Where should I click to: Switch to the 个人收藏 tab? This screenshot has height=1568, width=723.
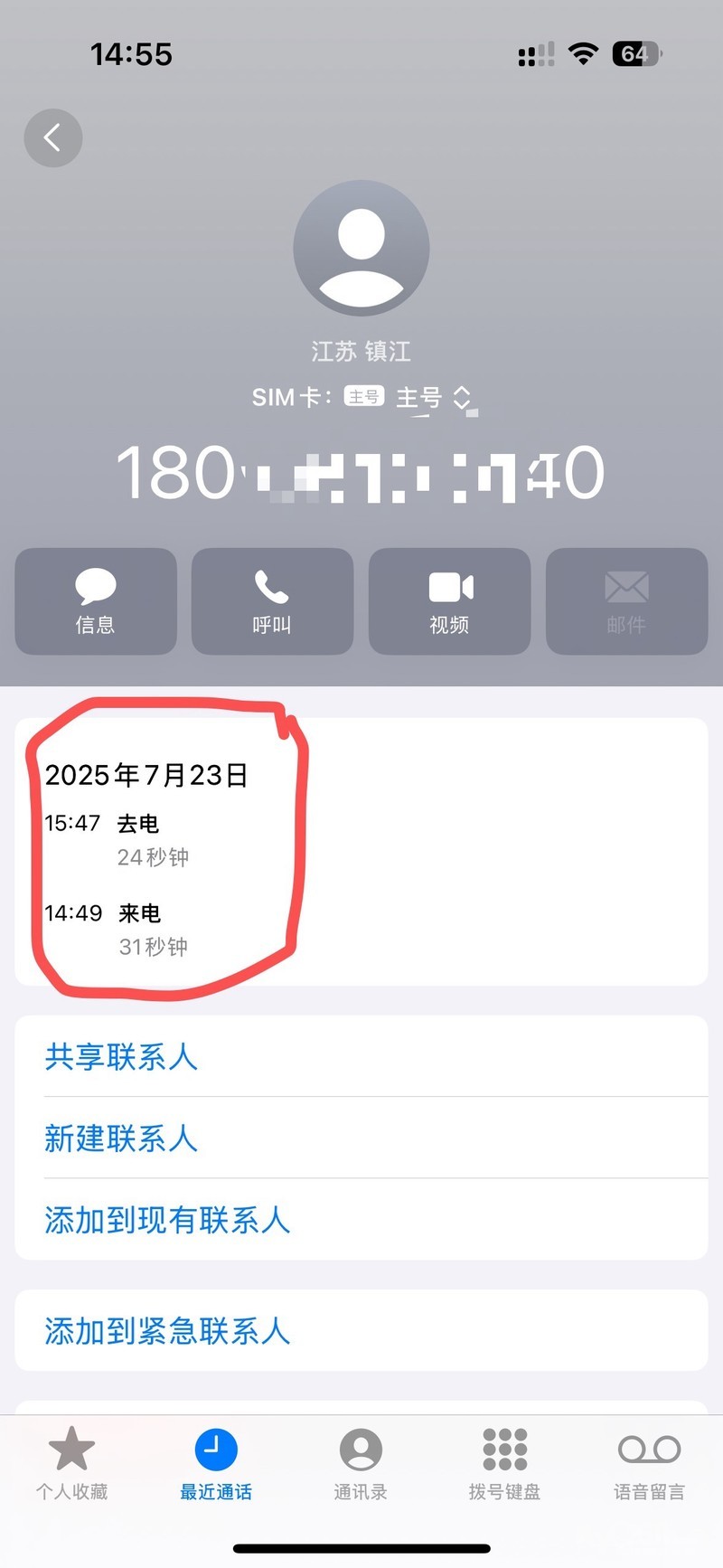71,1463
